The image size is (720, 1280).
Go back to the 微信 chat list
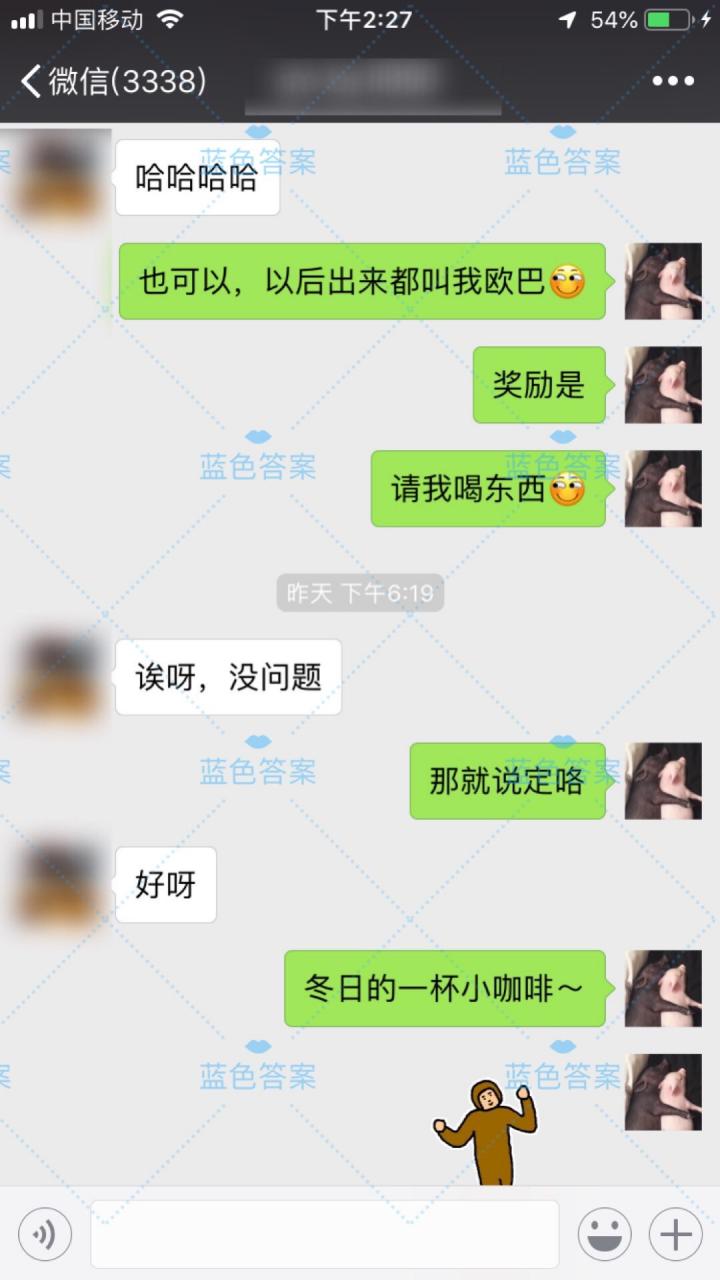click(x=110, y=81)
